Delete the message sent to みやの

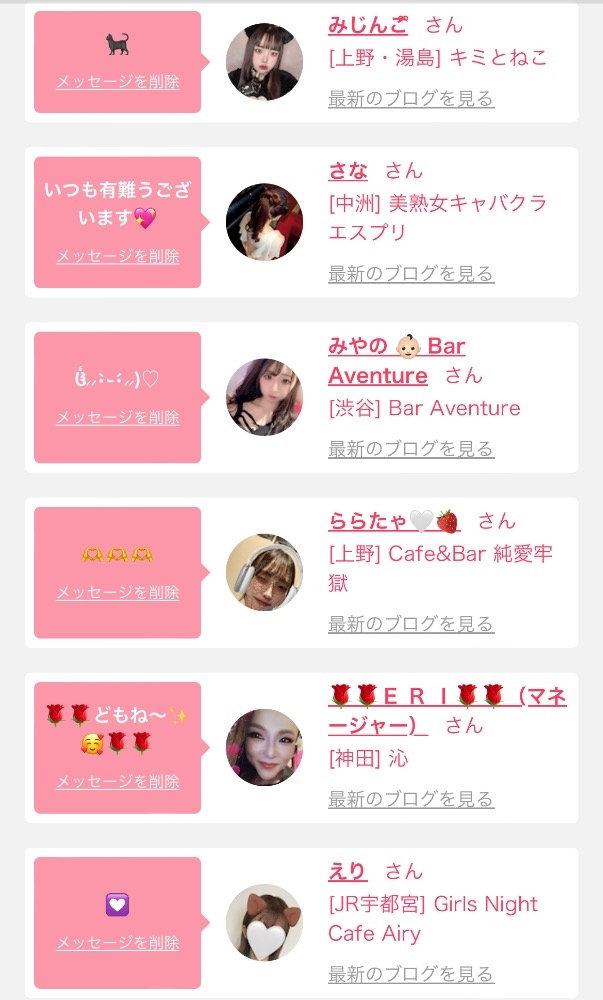pyautogui.click(x=118, y=418)
